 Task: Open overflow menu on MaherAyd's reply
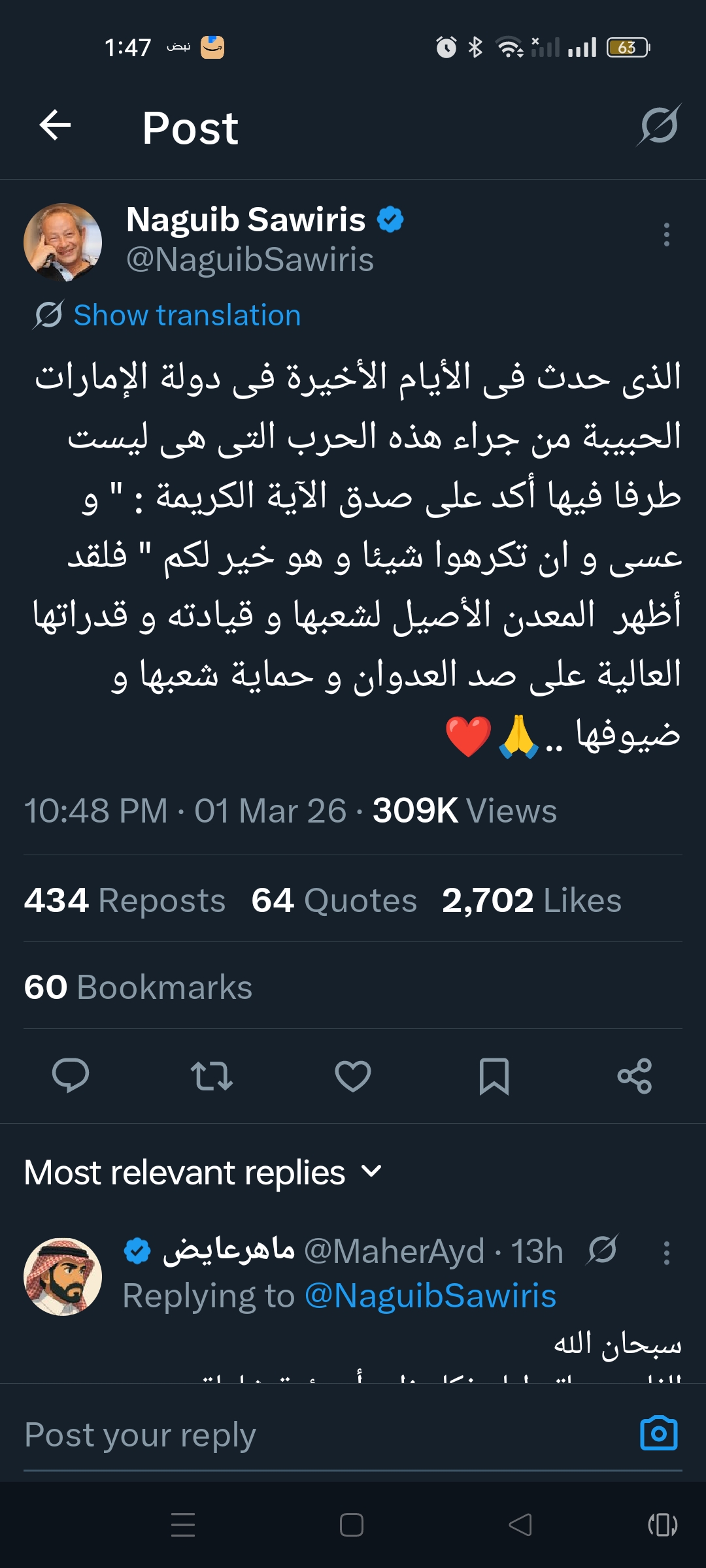pyautogui.click(x=666, y=1252)
